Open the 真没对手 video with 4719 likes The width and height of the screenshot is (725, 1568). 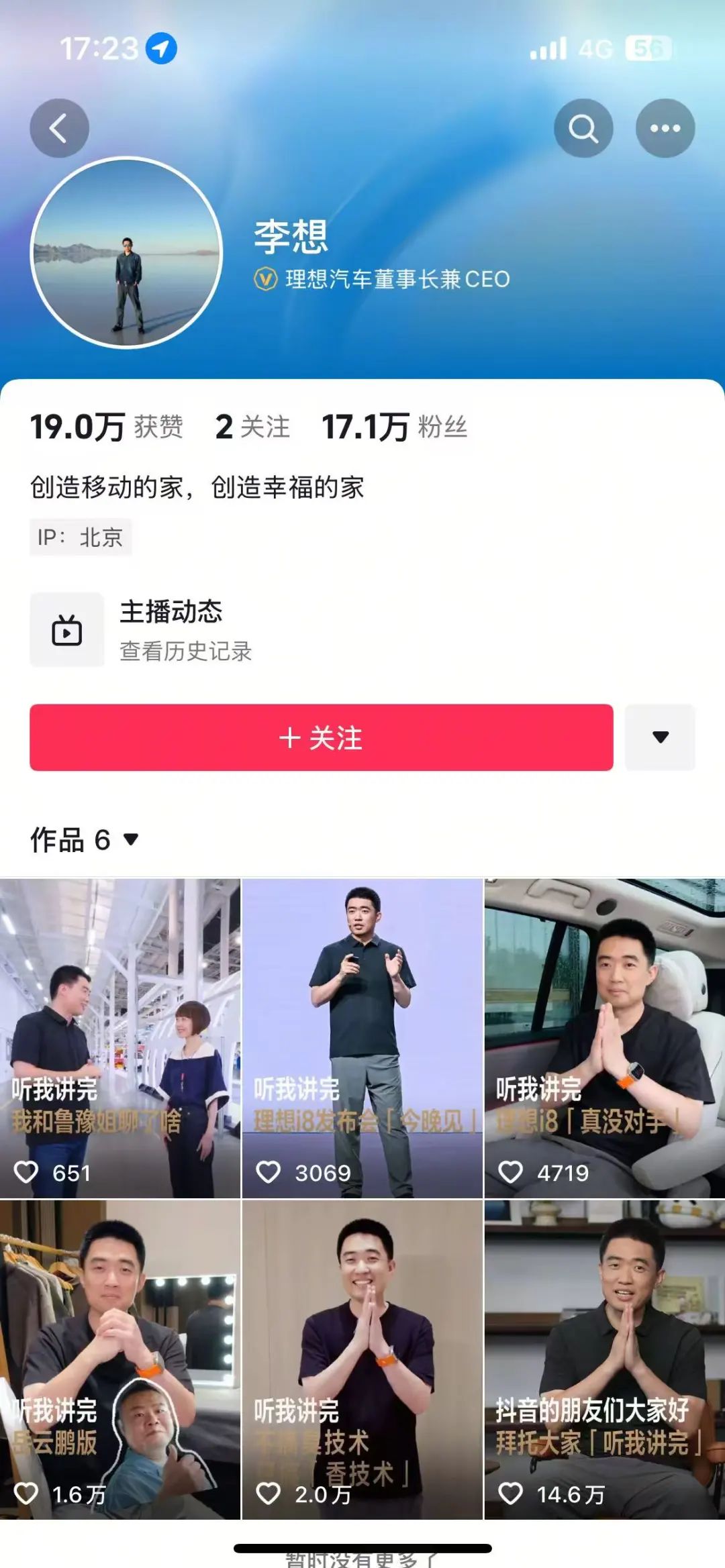point(604,1038)
